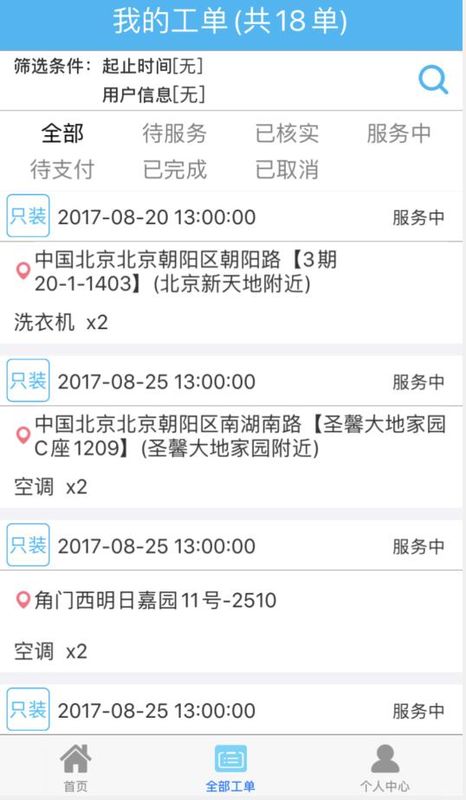Switch to the 已取消 tab

click(287, 169)
